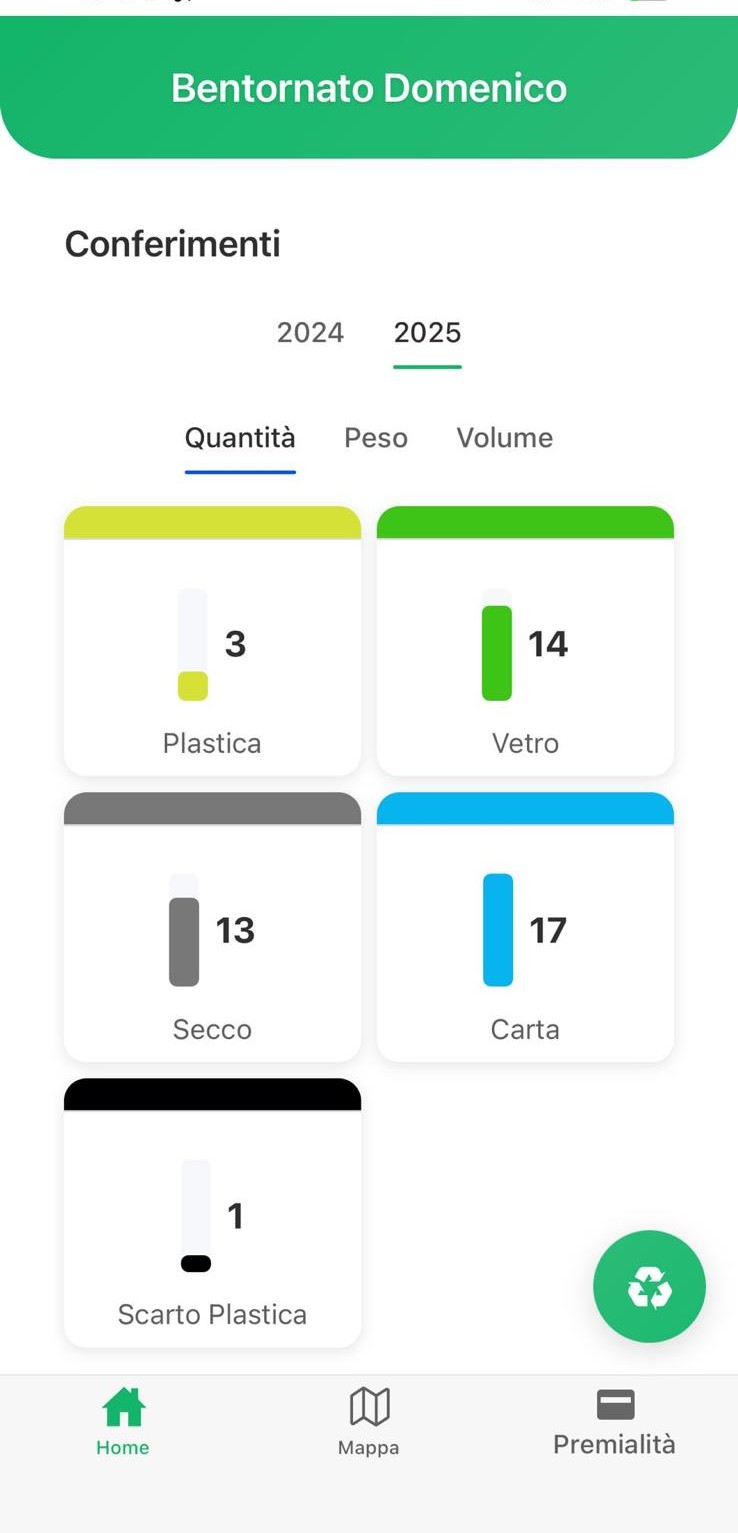Select the 2025 year tab
Screen dimensions: 738x1533
427,333
